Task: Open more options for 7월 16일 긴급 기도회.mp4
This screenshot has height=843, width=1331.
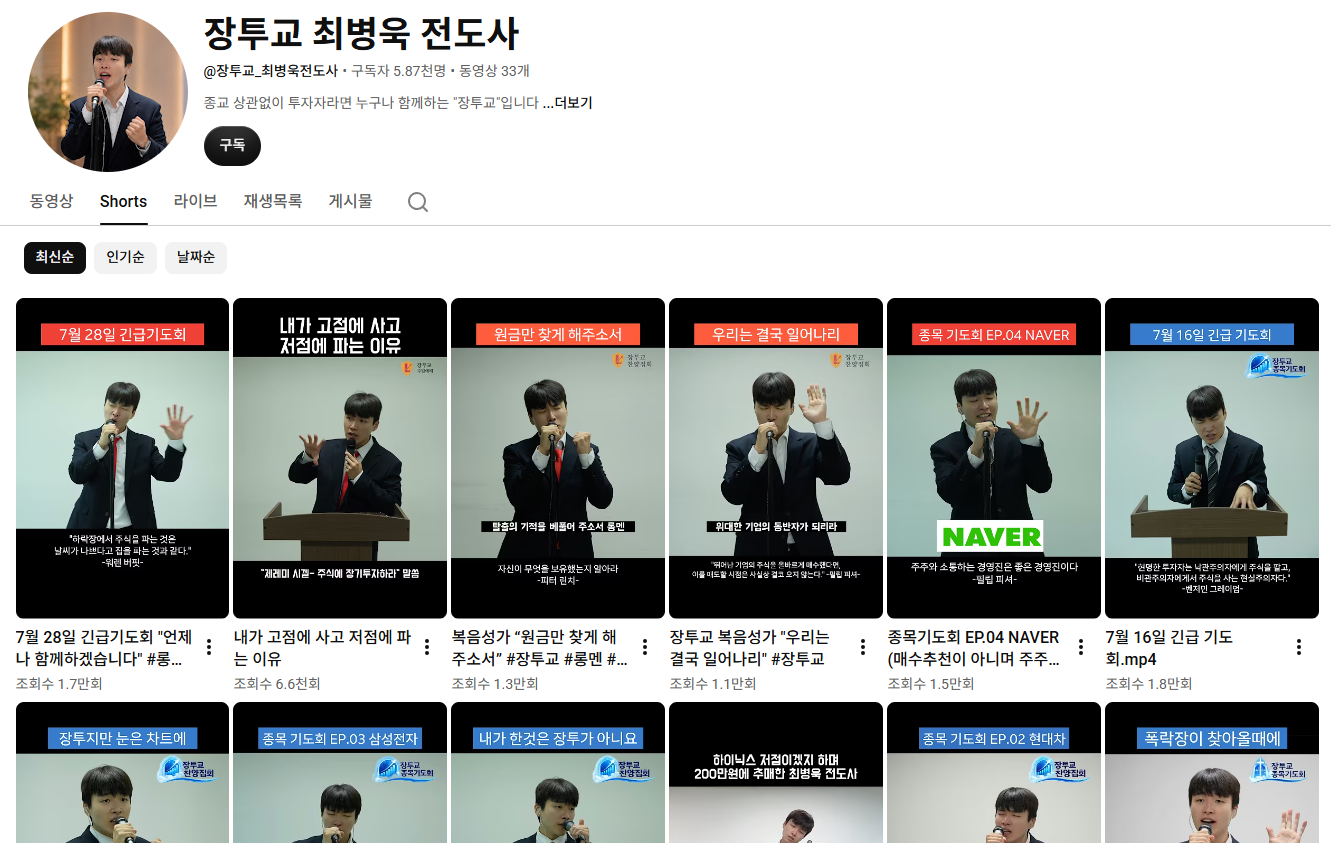Action: click(x=1299, y=647)
